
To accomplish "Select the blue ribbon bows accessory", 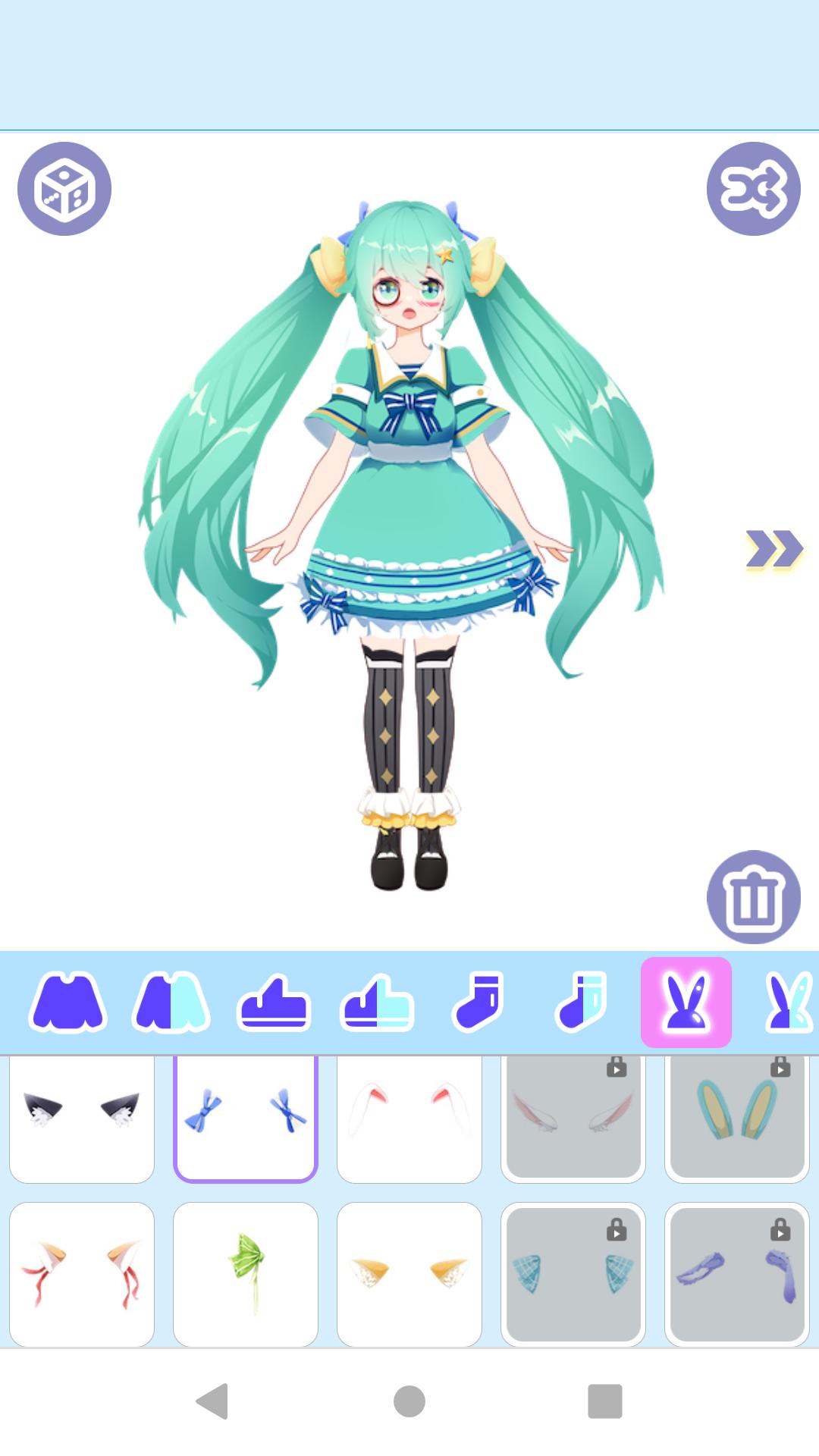I will 246,1119.
